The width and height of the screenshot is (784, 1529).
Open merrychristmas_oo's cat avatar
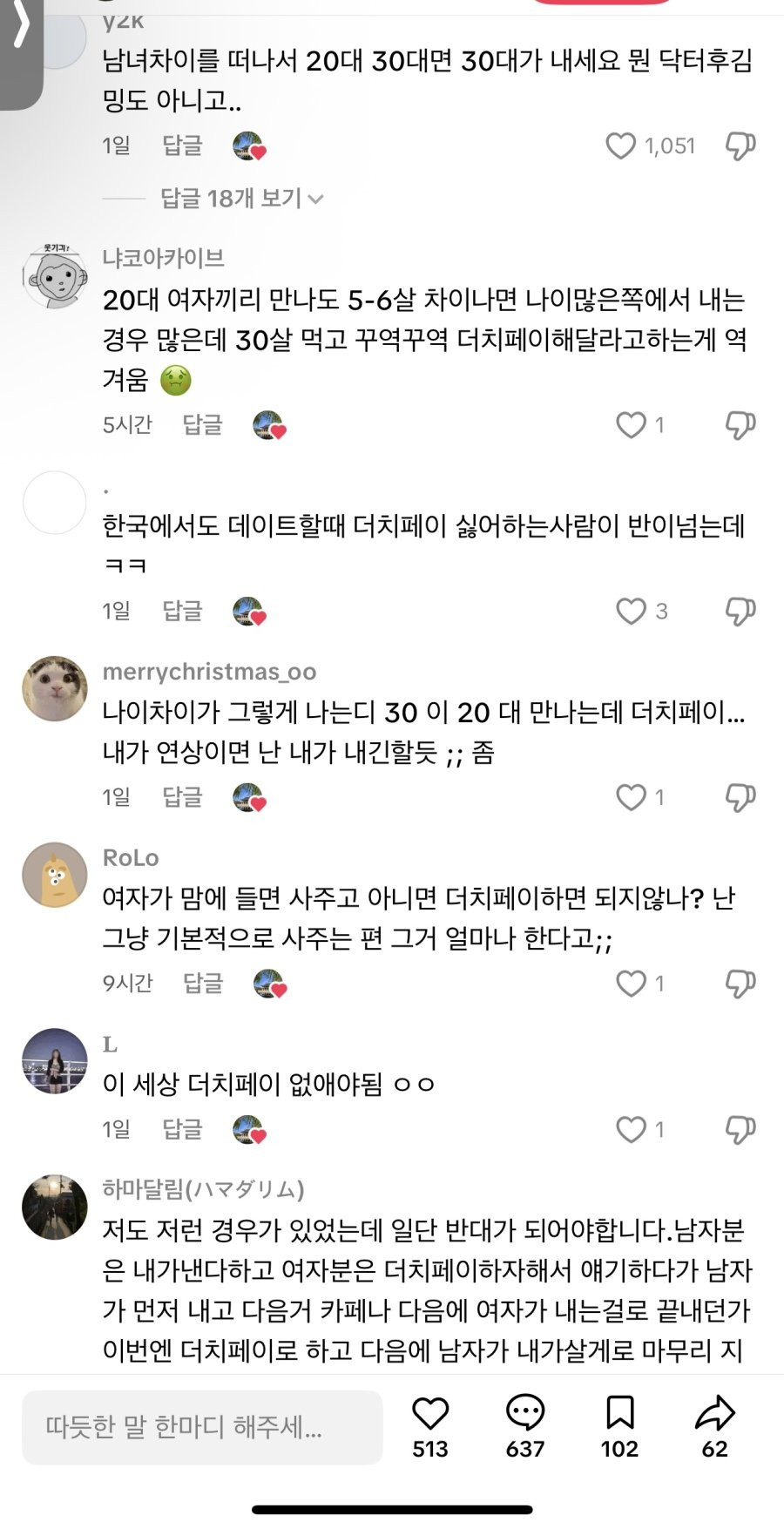54,688
